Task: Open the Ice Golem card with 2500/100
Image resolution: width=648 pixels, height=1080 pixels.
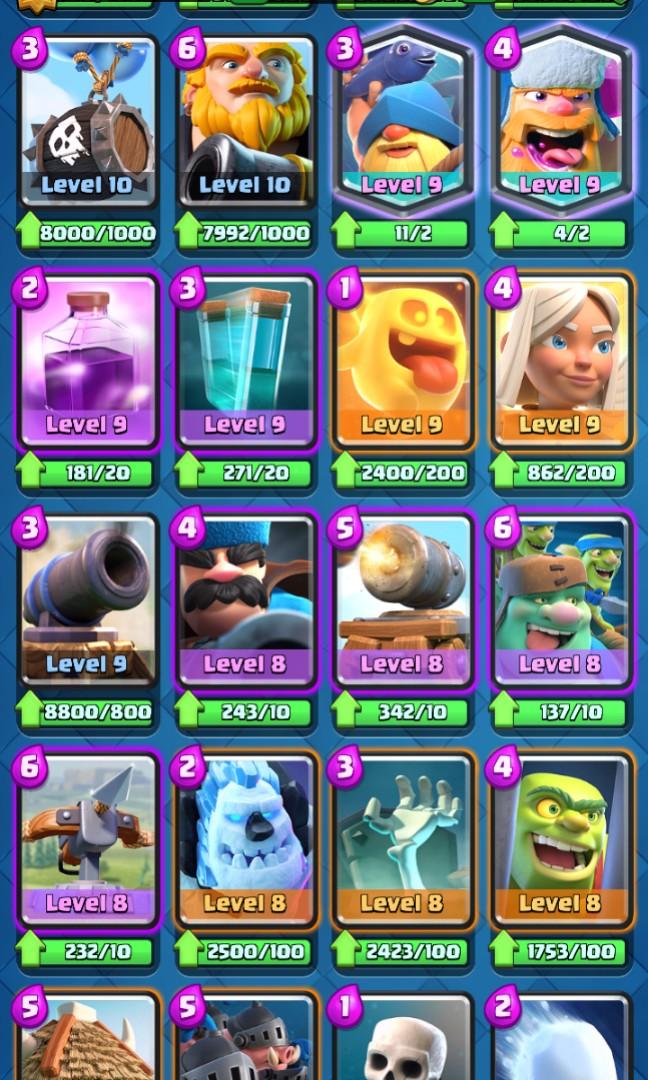Action: point(245,838)
